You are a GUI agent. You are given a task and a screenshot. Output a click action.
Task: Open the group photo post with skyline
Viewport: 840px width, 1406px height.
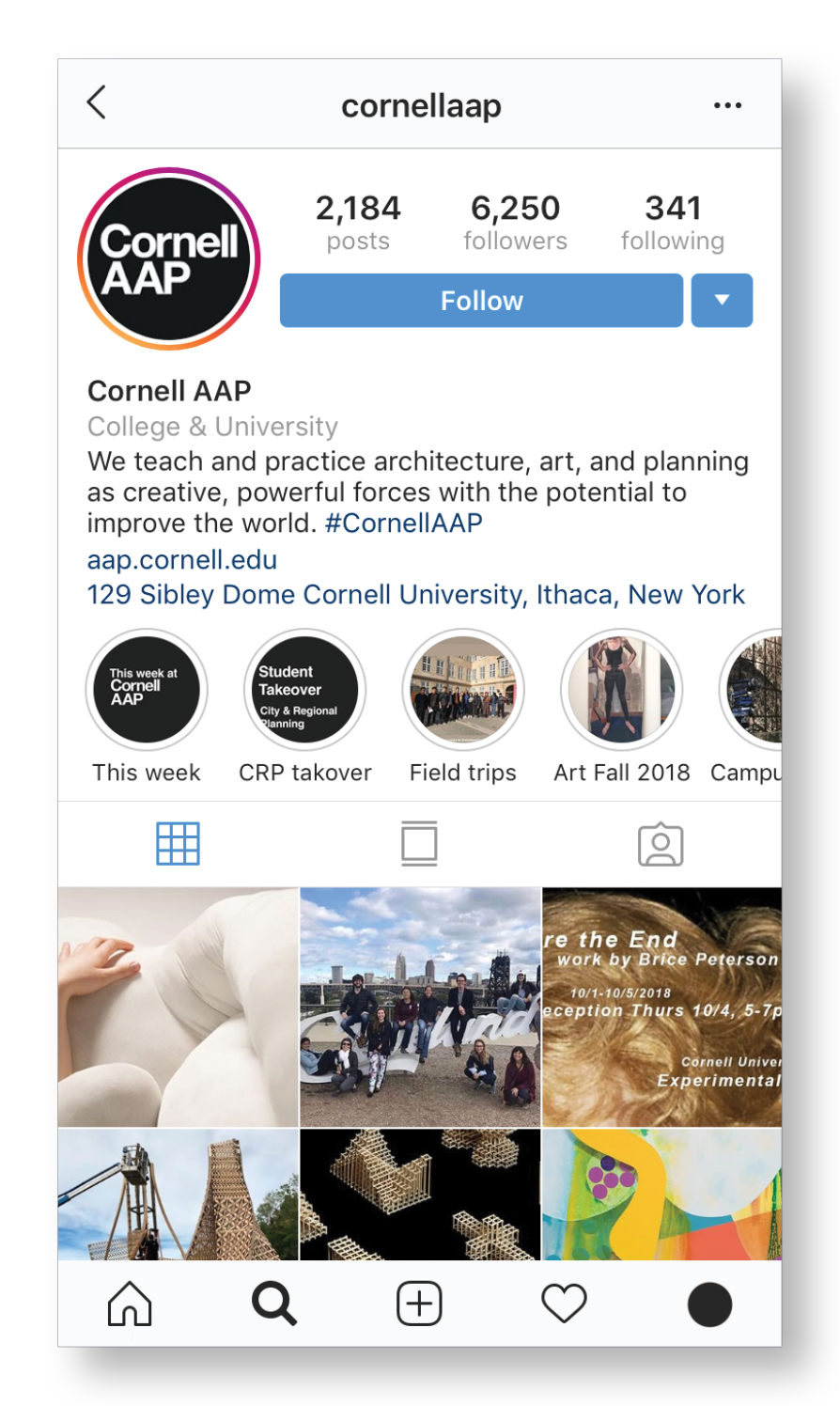(x=420, y=1007)
